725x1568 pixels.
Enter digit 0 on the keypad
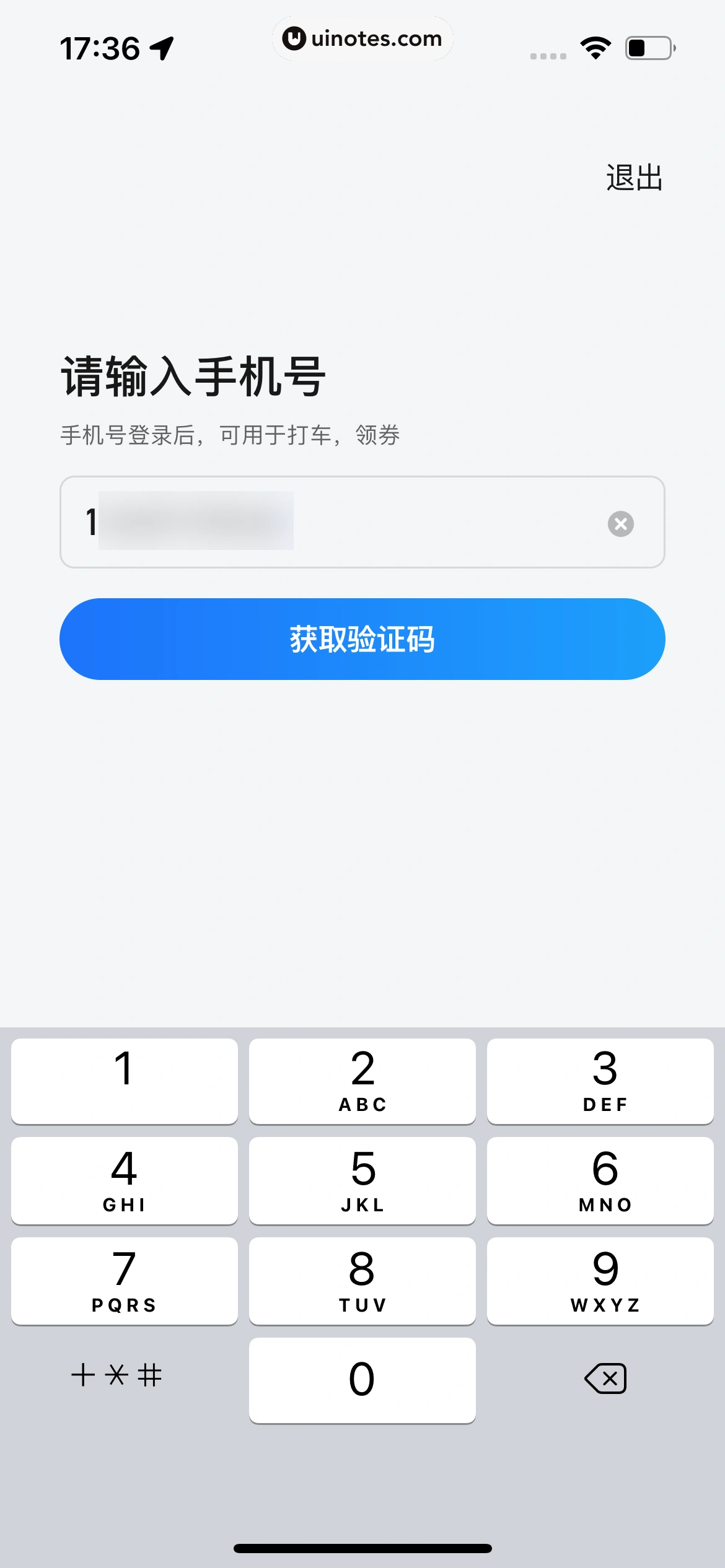tap(362, 1380)
